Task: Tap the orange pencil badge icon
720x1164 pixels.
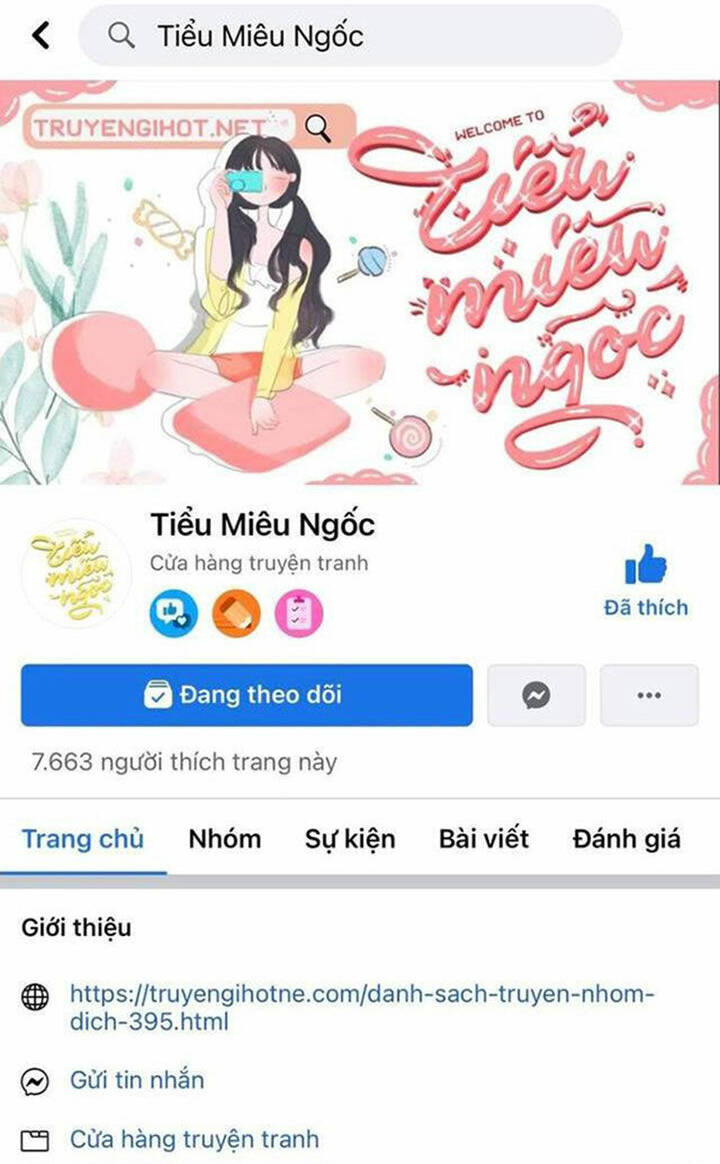Action: [x=236, y=614]
